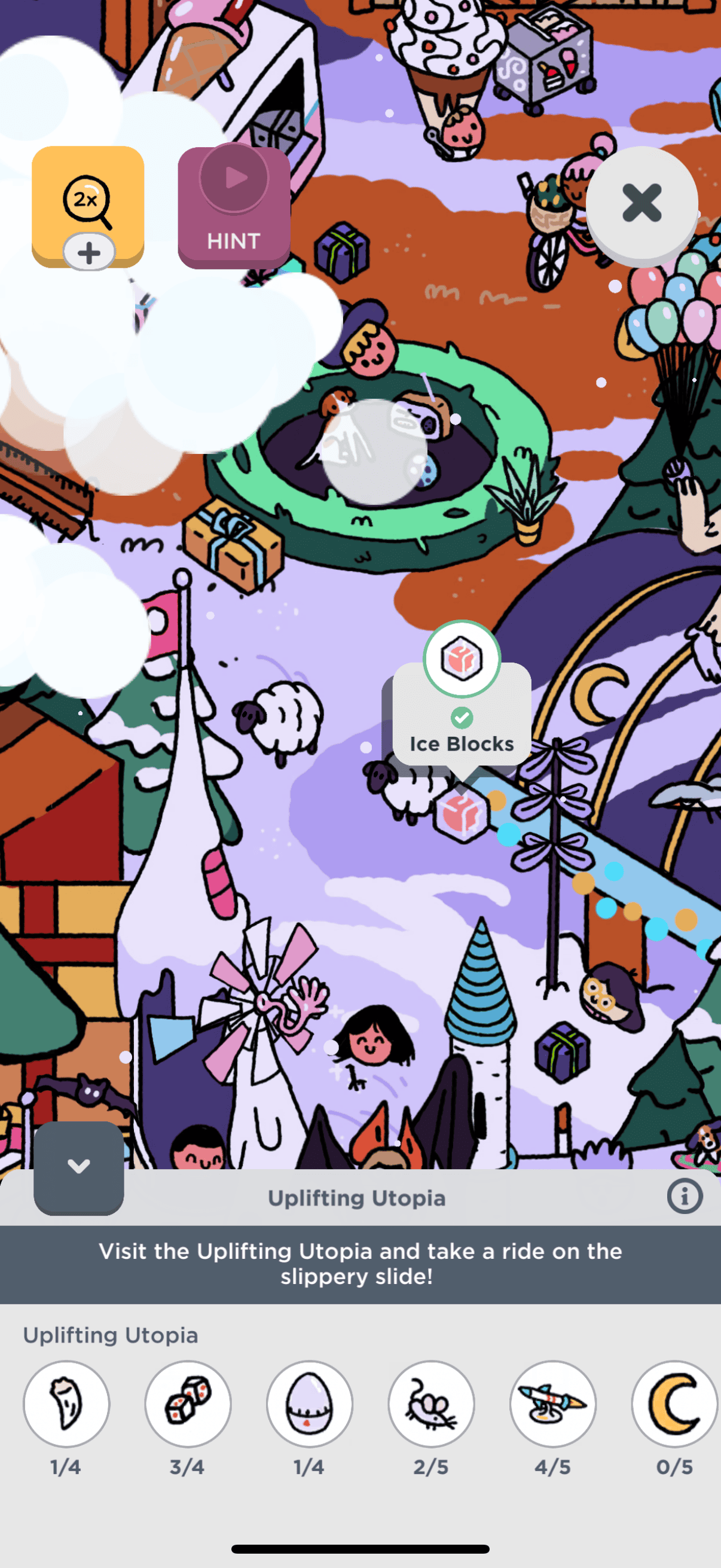Screen dimensions: 721x1568
Task: Select the tooth item showing 1/4
Action: pyautogui.click(x=66, y=1404)
